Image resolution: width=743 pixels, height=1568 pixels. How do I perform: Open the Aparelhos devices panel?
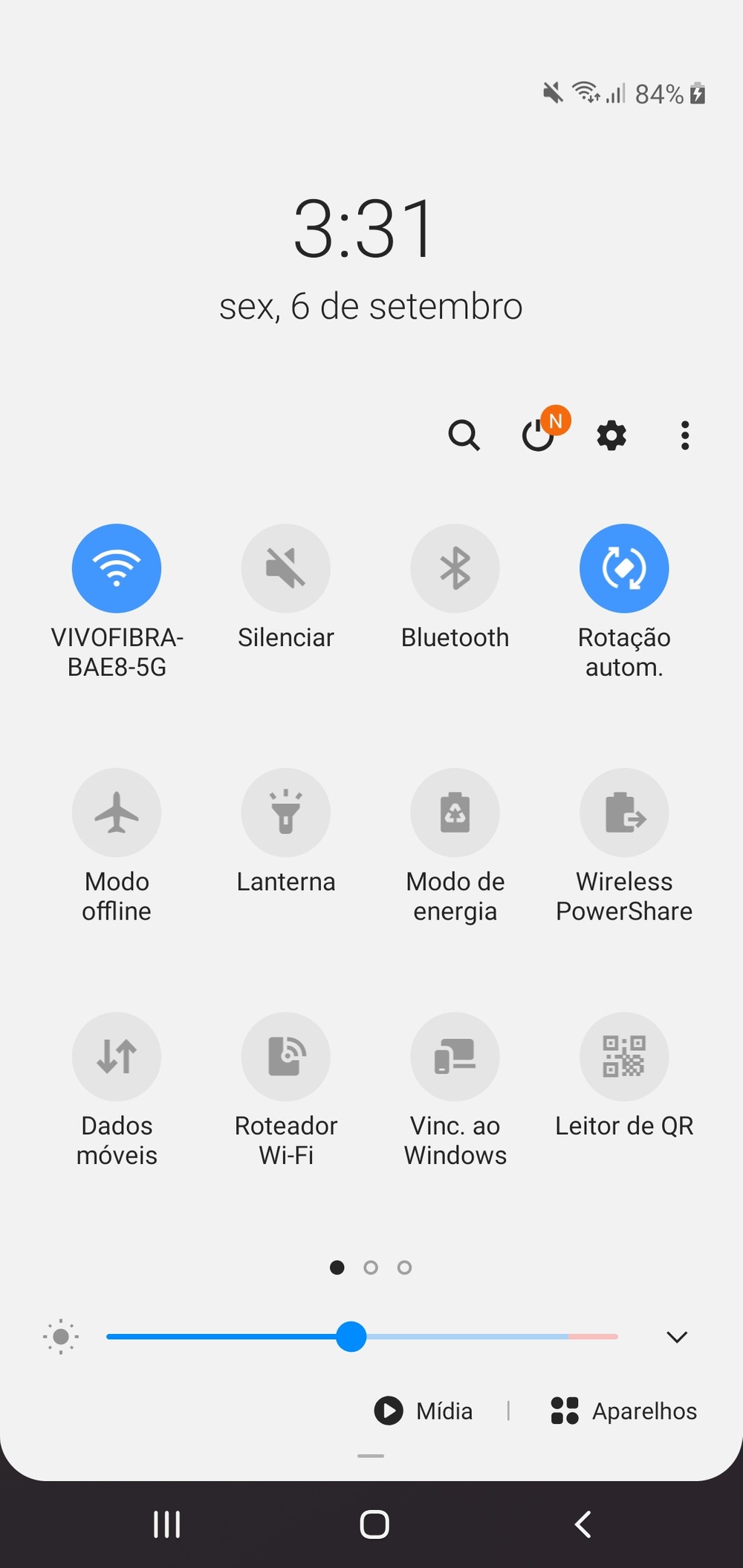[x=624, y=1411]
